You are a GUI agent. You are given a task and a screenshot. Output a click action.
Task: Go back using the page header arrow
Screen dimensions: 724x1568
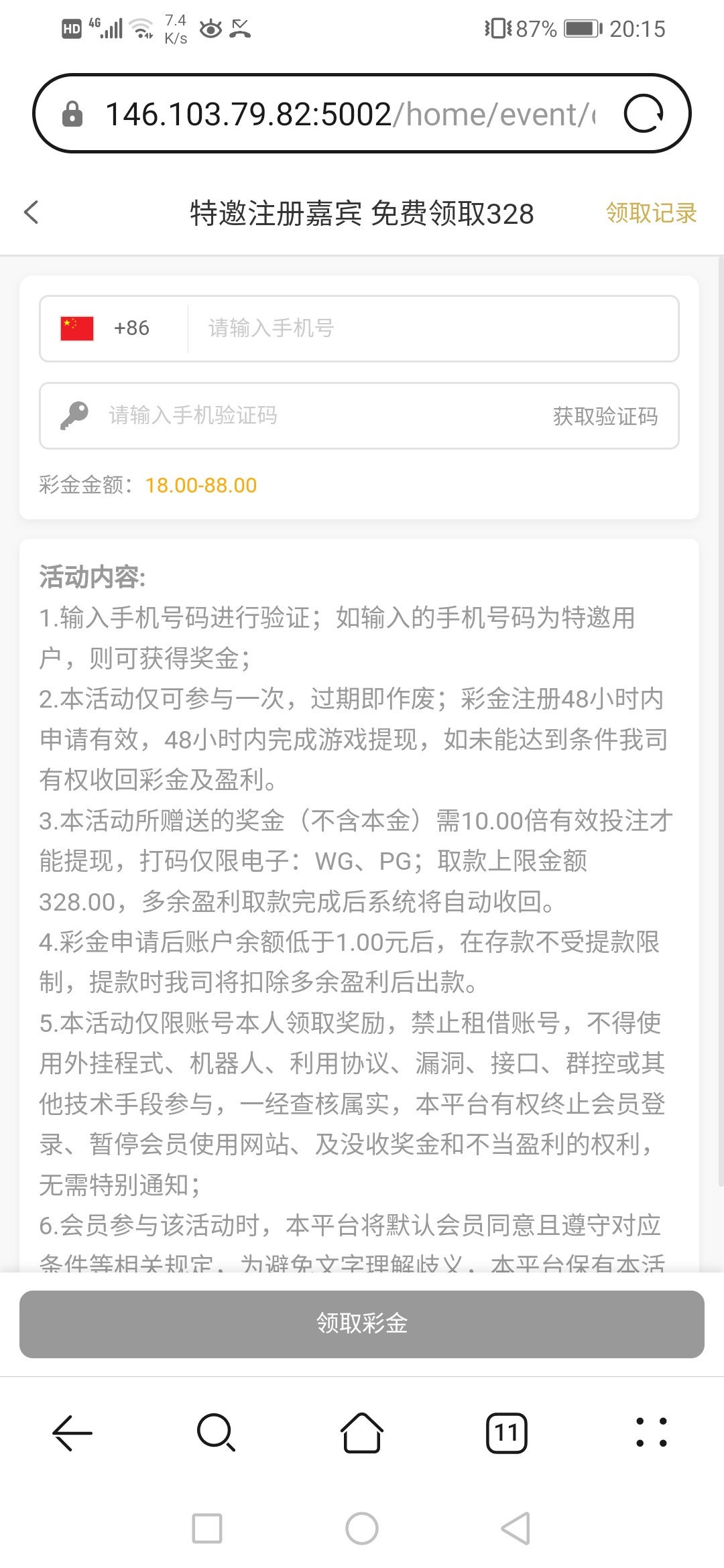tap(32, 212)
